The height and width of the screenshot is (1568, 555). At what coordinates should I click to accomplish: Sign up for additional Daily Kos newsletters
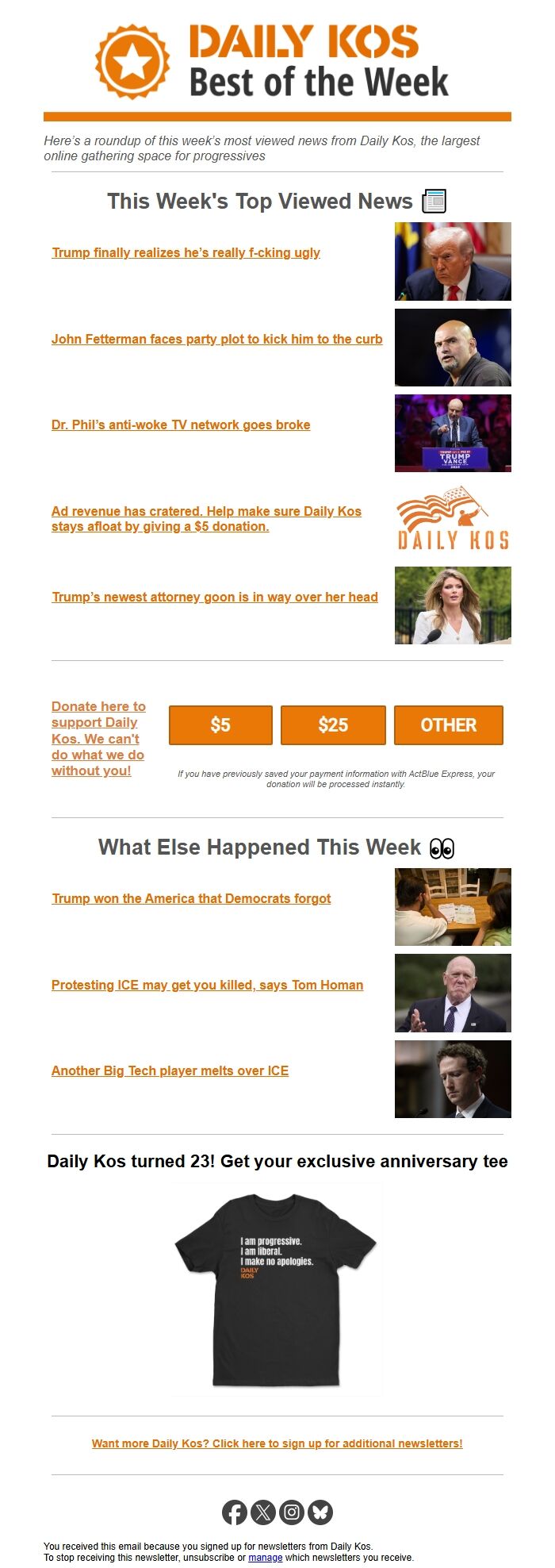point(277,1443)
